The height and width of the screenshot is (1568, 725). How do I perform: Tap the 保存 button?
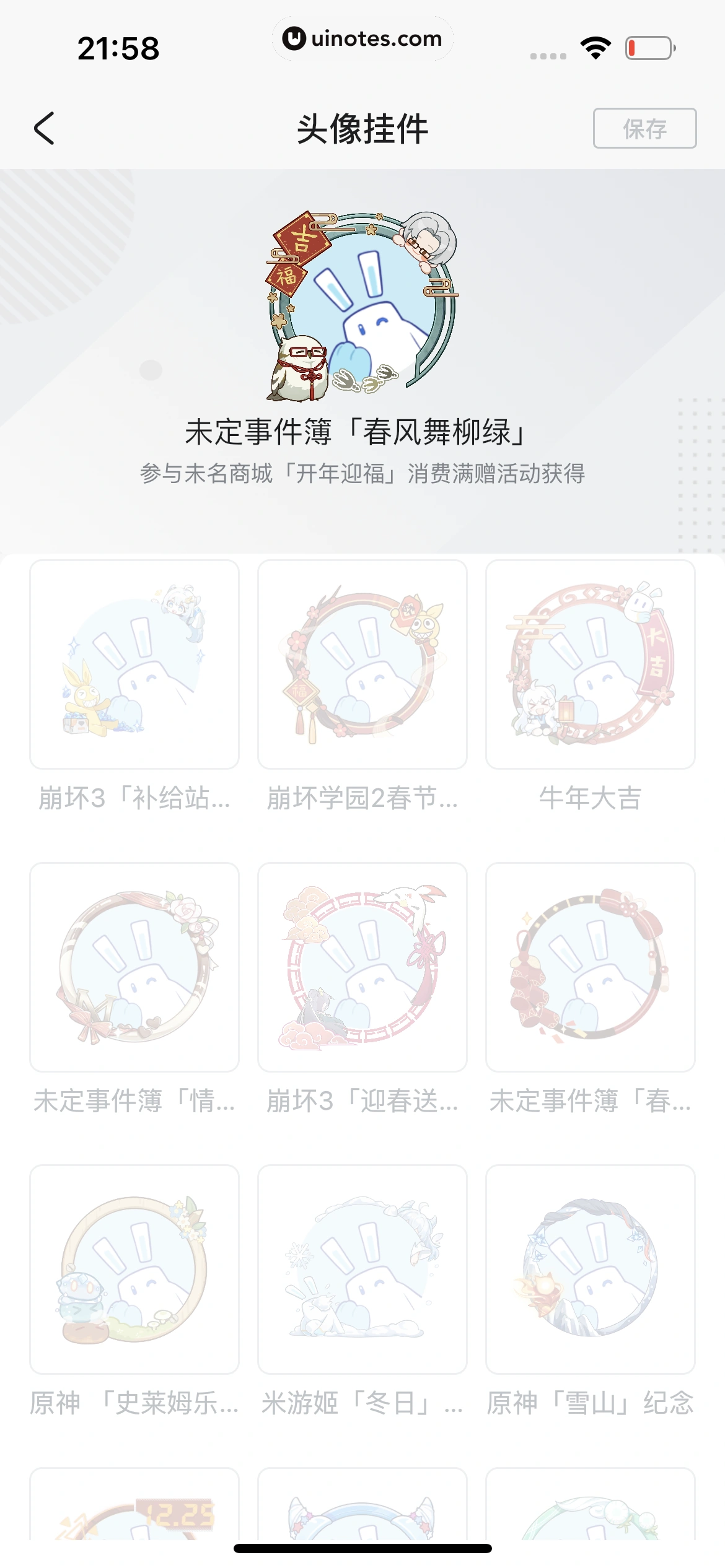coord(644,129)
